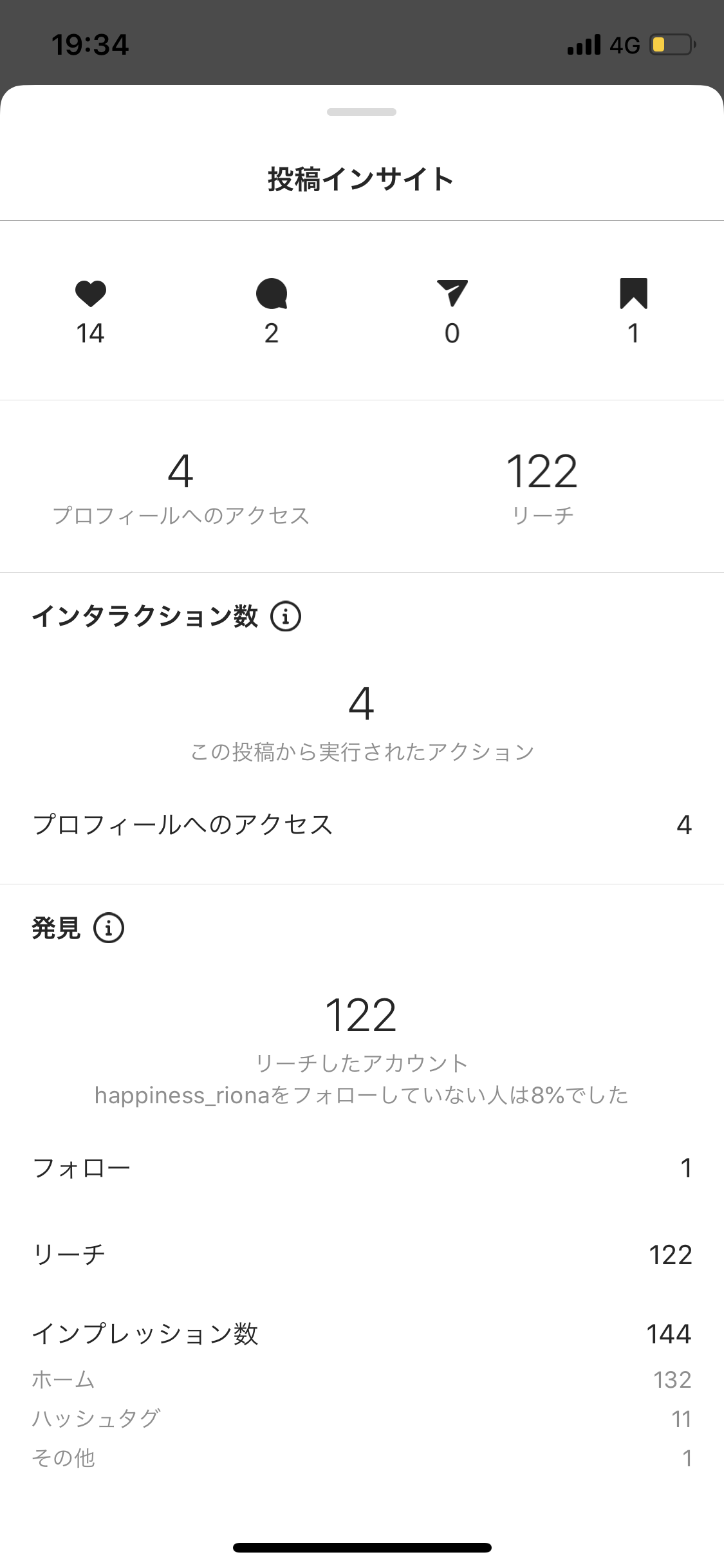
Task: Tap the sheet grabber handle at top
Action: tap(362, 112)
